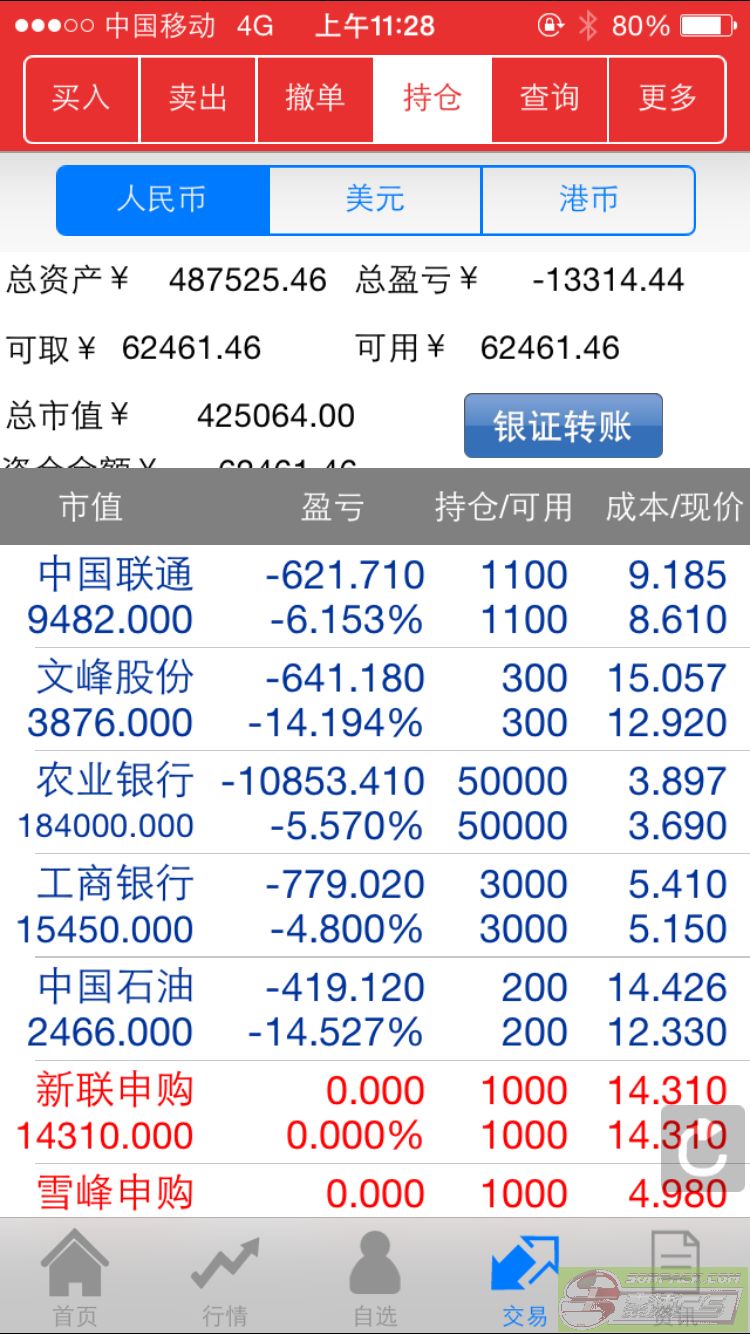Open the 撤单 tab

click(x=315, y=98)
